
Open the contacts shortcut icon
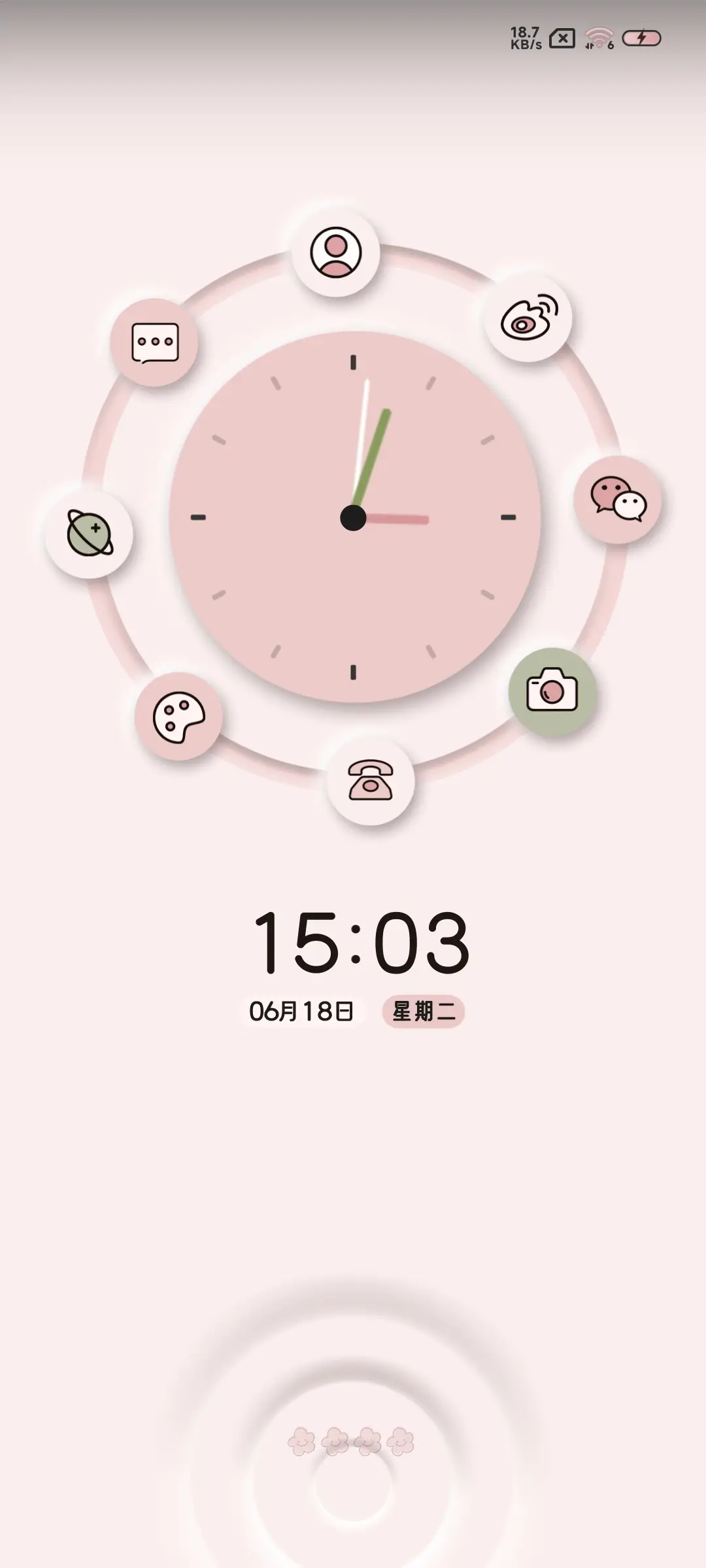pyautogui.click(x=335, y=252)
